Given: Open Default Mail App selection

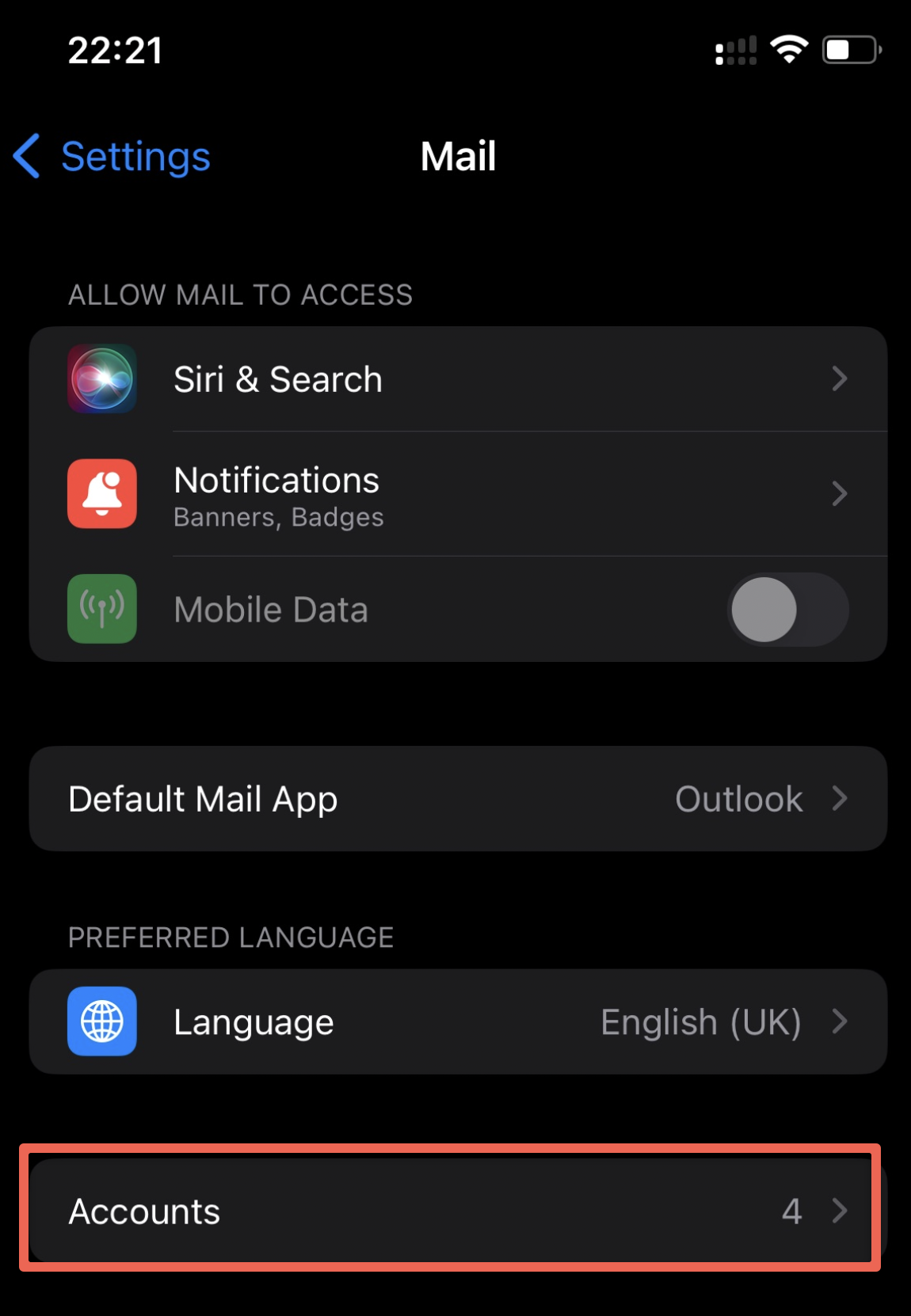Looking at the screenshot, I should [458, 799].
